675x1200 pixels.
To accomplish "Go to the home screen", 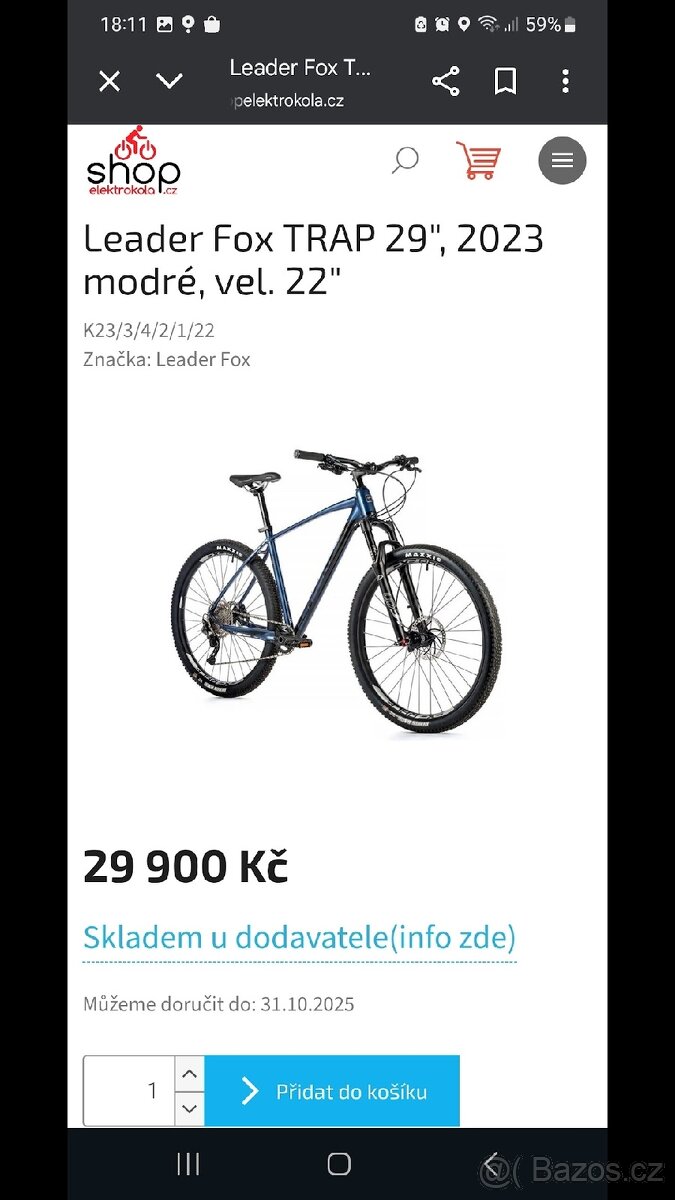I will tap(339, 1163).
